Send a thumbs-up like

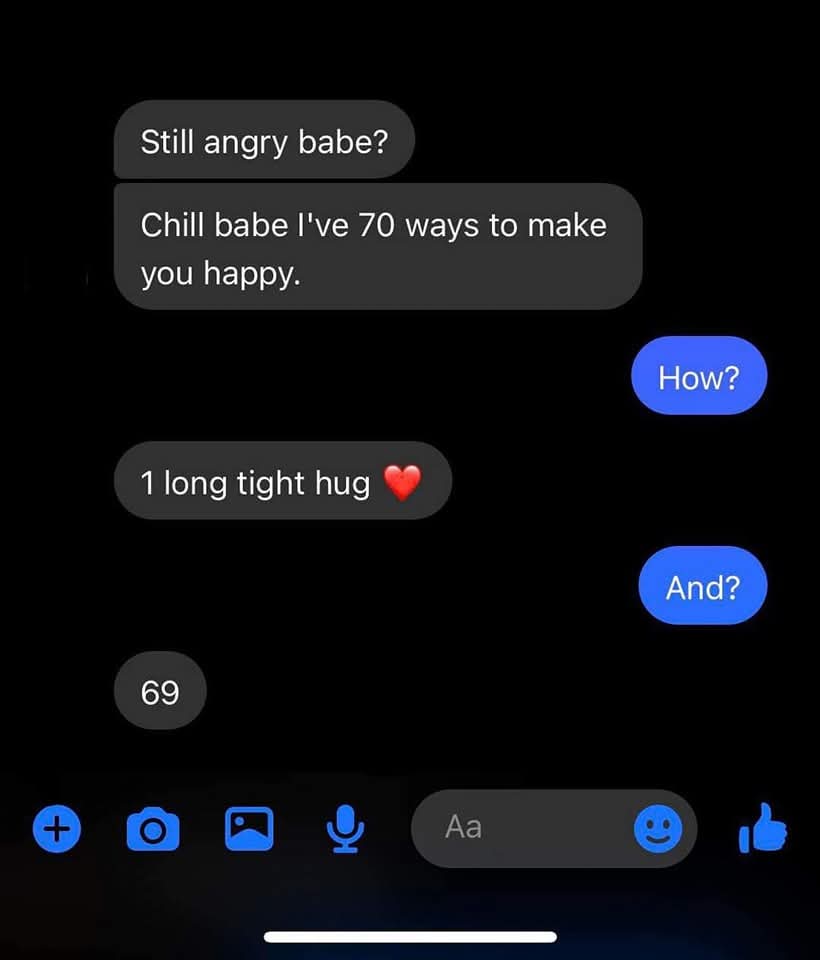[762, 828]
